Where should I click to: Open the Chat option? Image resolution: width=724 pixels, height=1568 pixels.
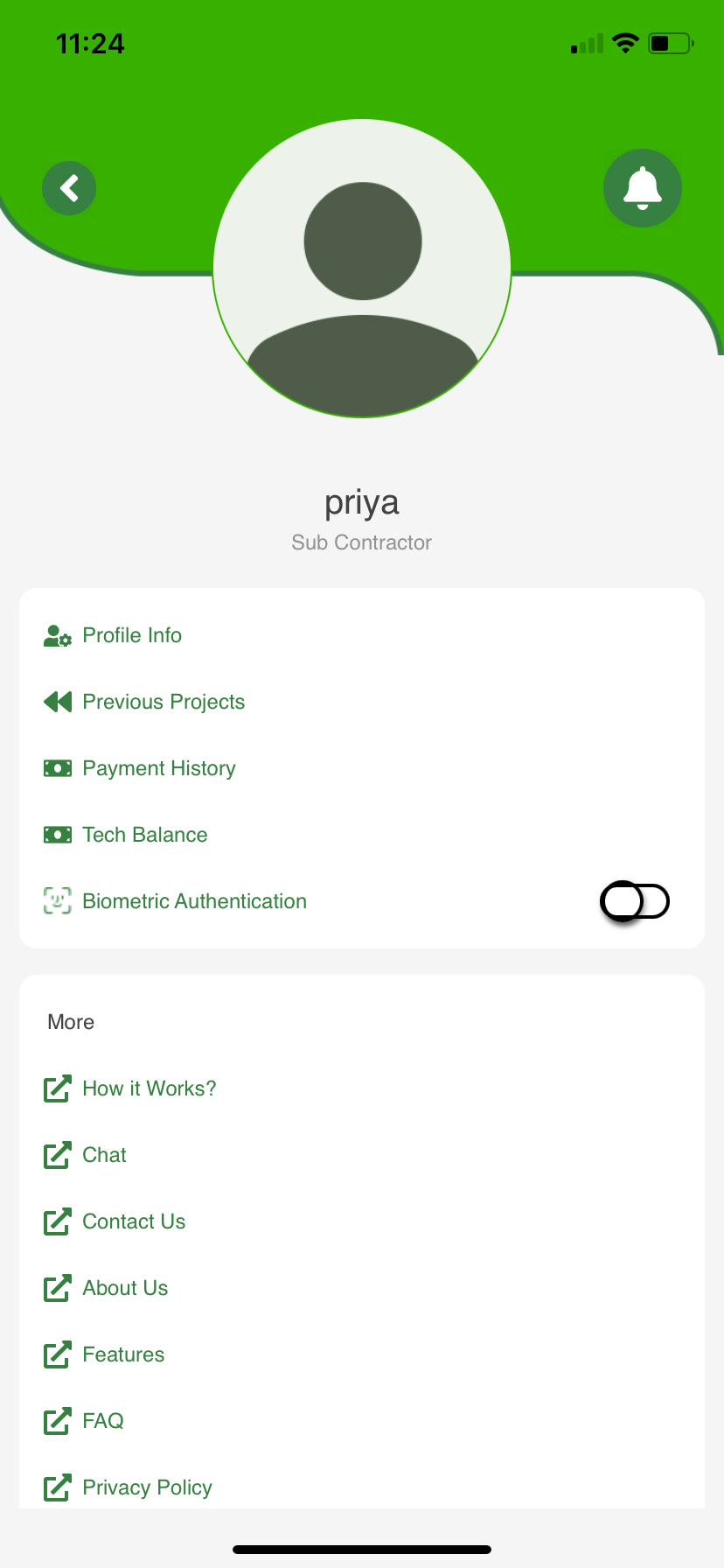click(x=362, y=1155)
